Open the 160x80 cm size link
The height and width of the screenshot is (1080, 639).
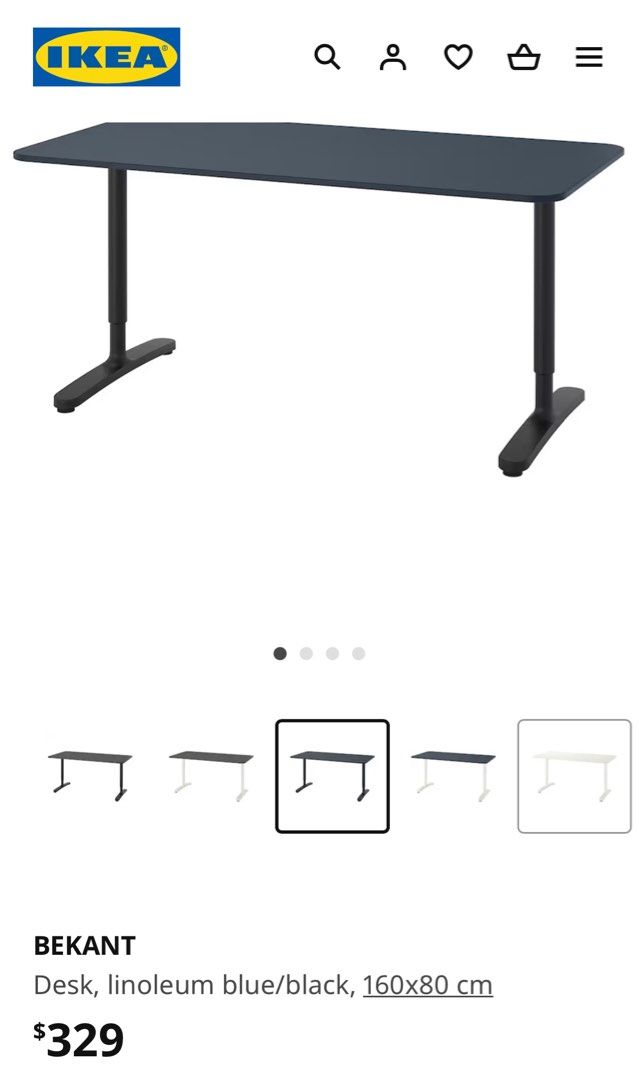[427, 985]
